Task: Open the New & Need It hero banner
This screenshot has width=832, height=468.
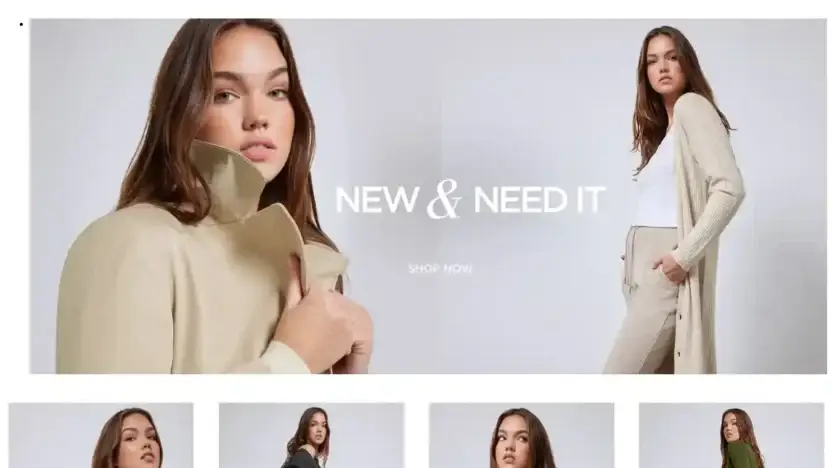Action: click(x=469, y=199)
